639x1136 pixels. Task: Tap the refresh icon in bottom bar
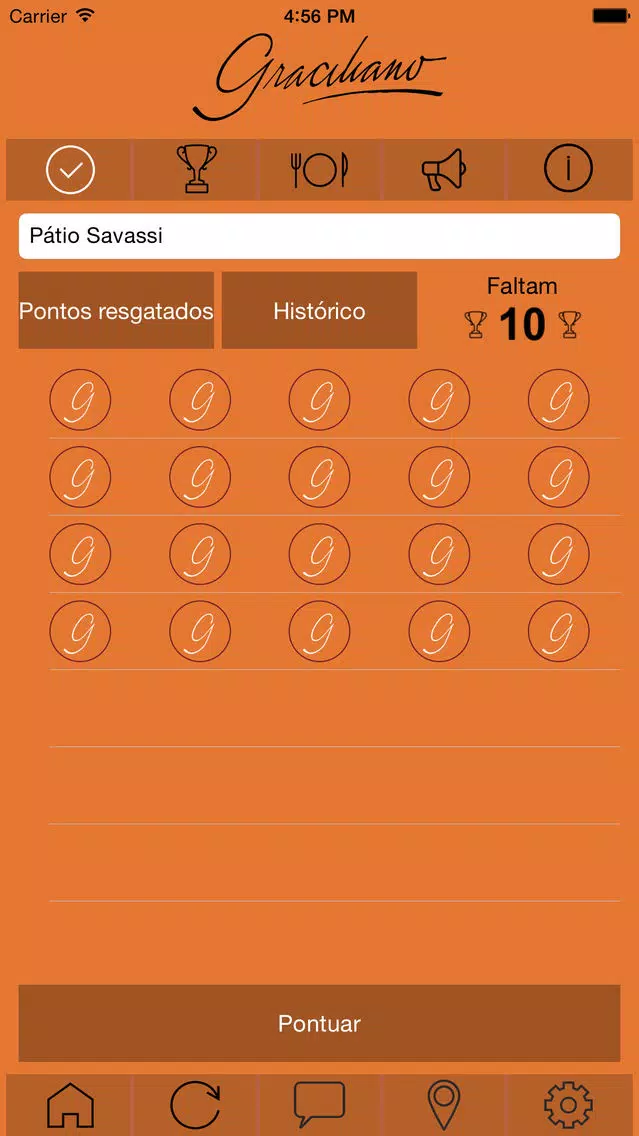196,1106
